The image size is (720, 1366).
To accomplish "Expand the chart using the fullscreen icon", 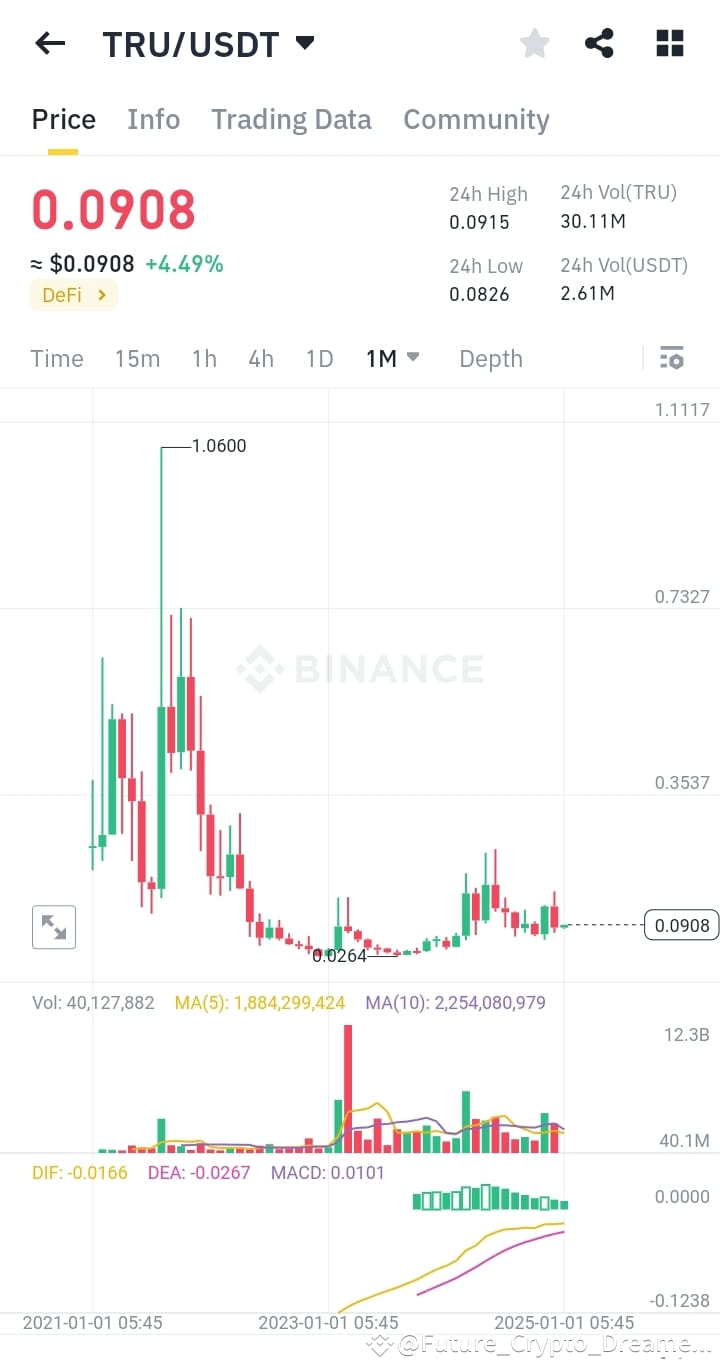I will (54, 927).
